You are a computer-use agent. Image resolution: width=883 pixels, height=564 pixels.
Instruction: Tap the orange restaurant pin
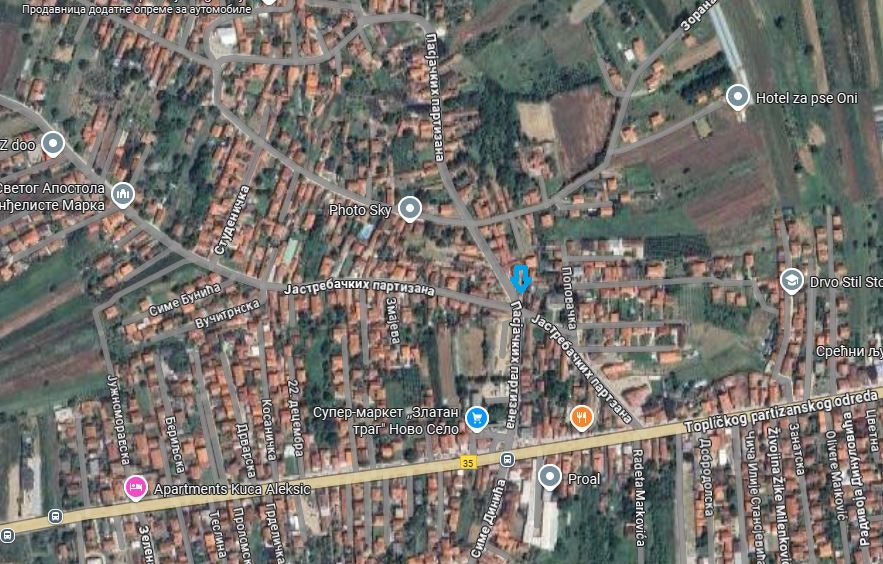click(581, 417)
